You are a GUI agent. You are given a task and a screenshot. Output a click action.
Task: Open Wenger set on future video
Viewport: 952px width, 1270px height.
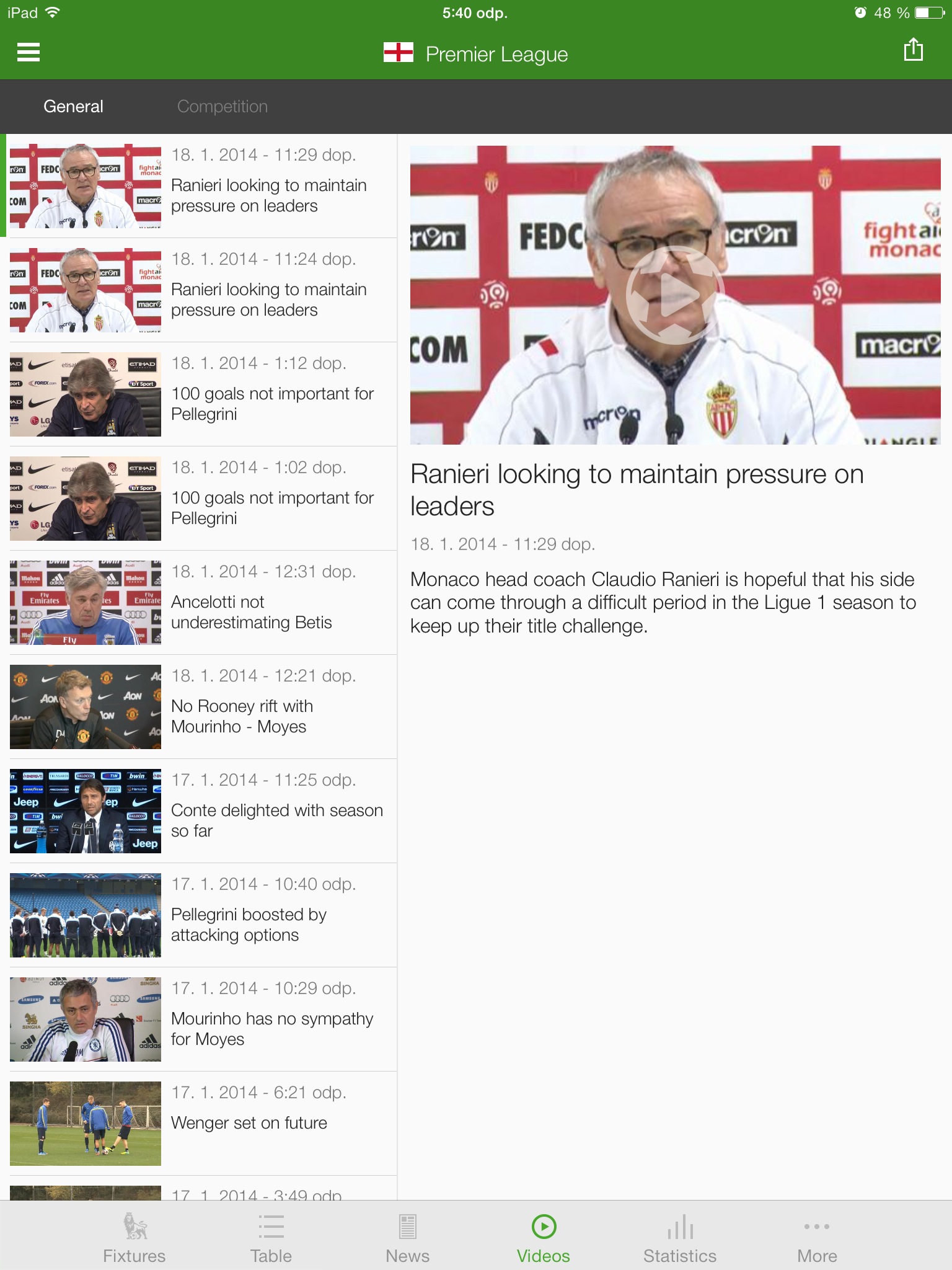203,1124
